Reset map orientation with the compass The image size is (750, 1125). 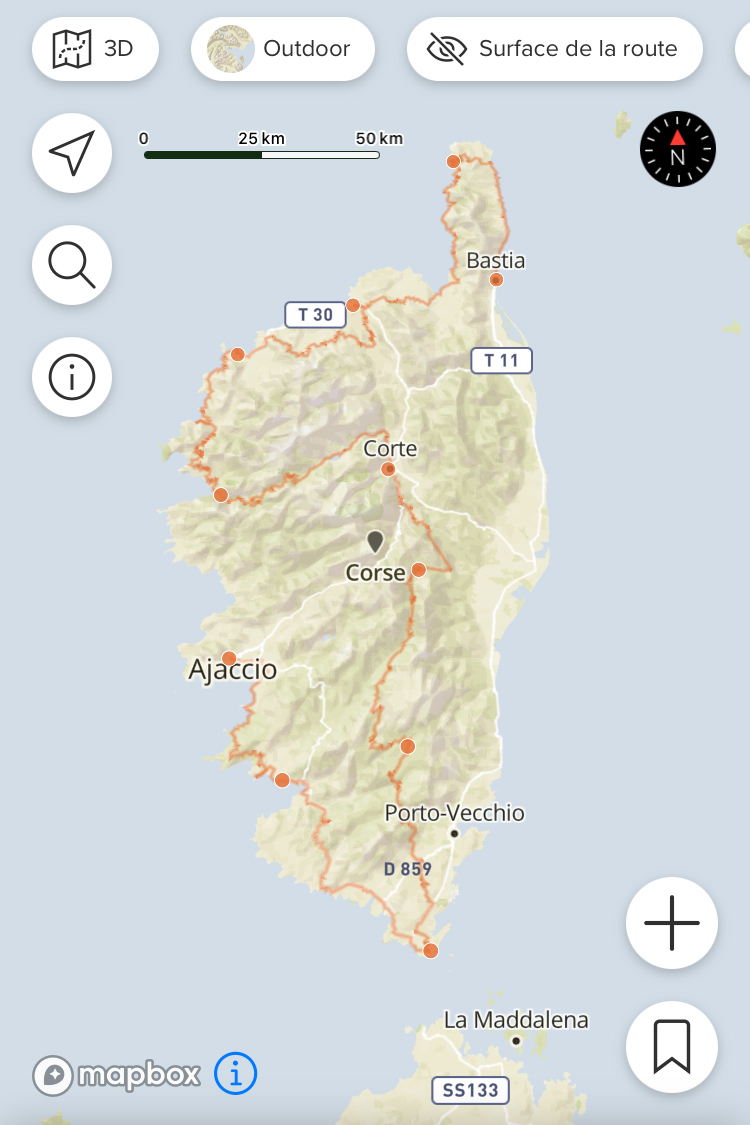click(678, 150)
